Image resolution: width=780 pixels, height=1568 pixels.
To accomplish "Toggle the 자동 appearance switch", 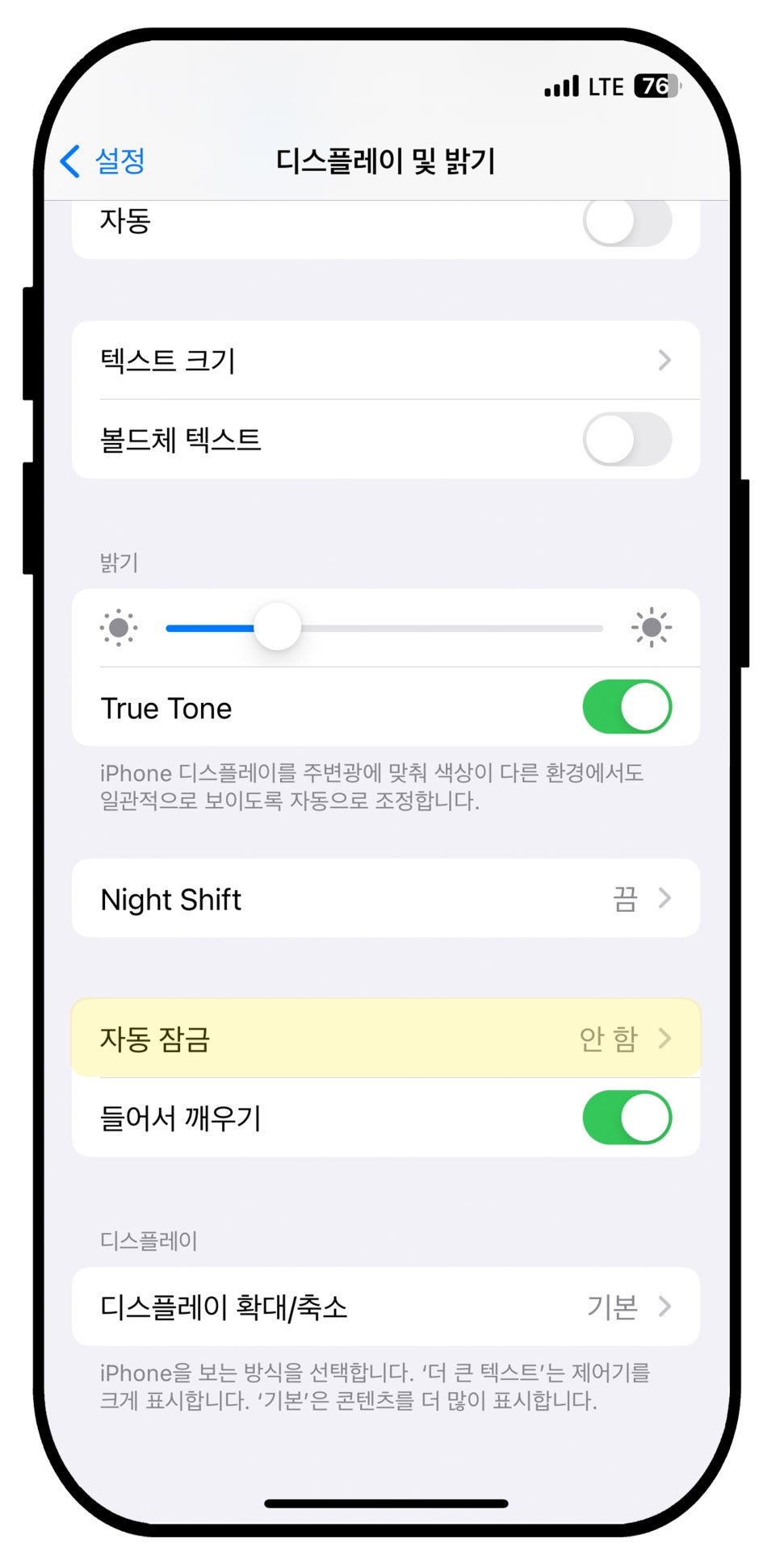I will (627, 222).
